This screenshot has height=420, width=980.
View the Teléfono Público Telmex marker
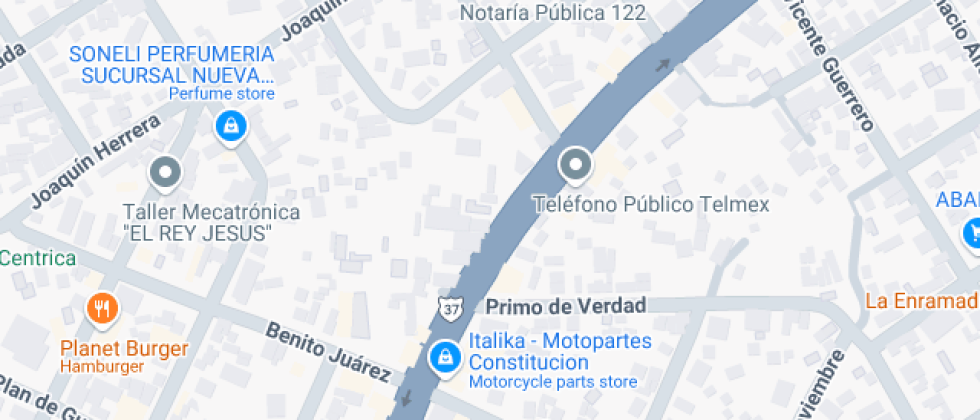tap(575, 165)
